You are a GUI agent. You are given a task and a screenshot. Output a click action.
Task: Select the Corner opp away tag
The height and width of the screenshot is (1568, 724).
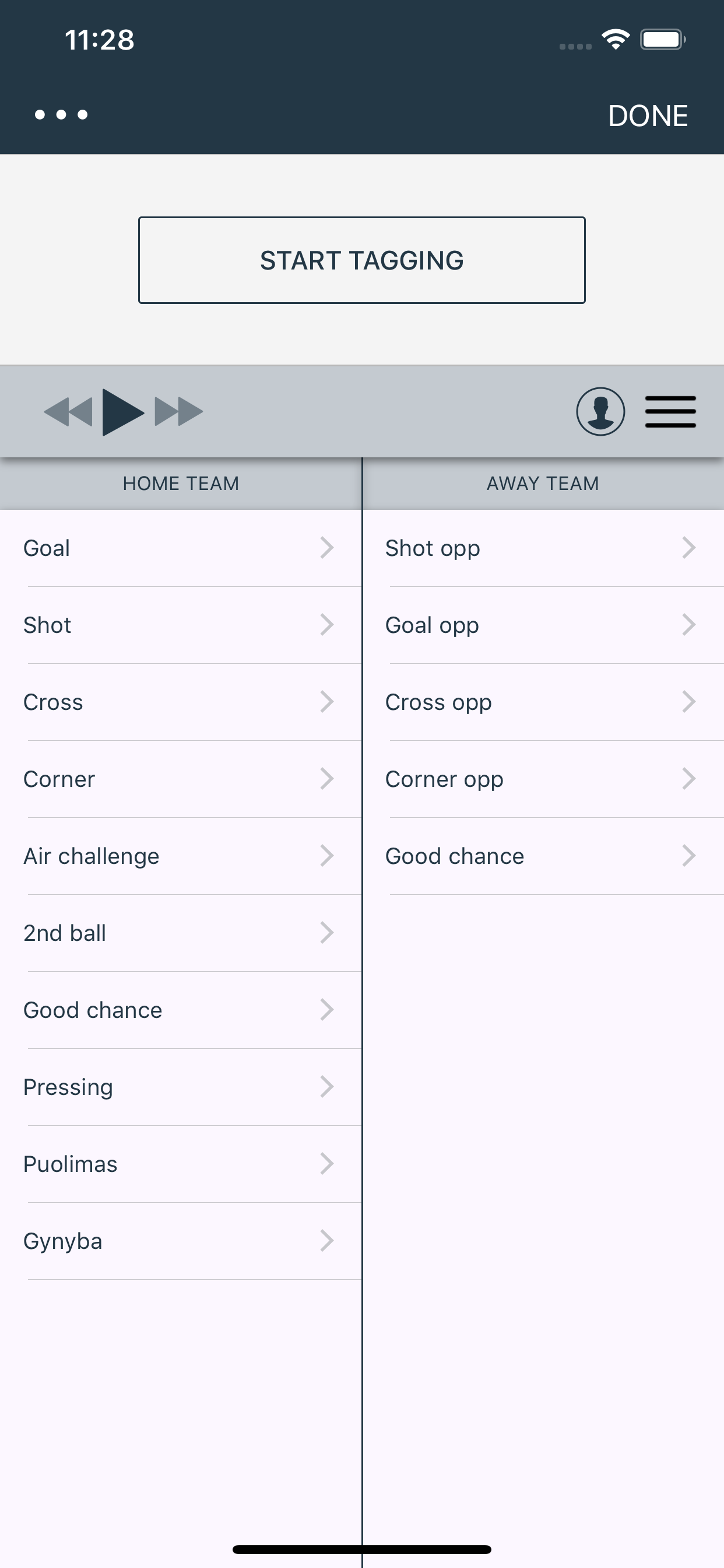point(543,778)
